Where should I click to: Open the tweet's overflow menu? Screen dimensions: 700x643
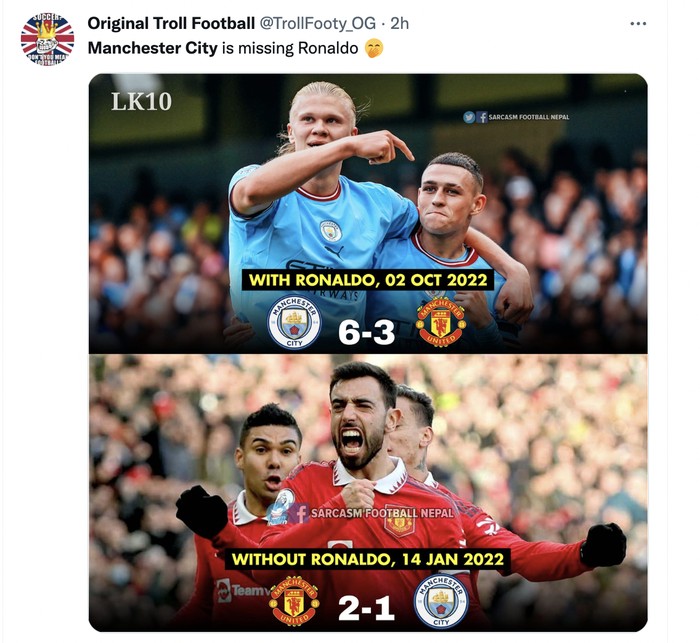(638, 24)
